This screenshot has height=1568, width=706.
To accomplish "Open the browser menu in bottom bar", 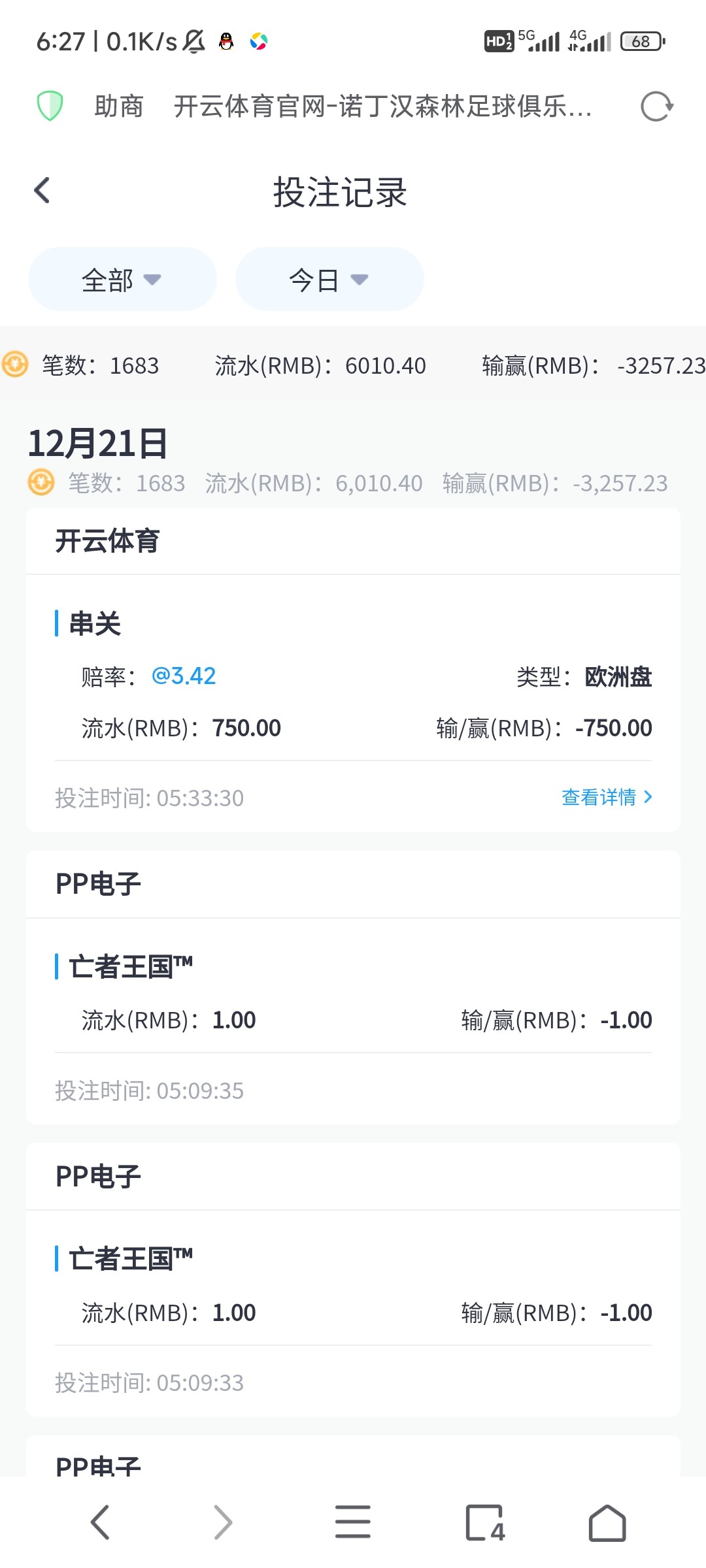I will click(x=353, y=1522).
